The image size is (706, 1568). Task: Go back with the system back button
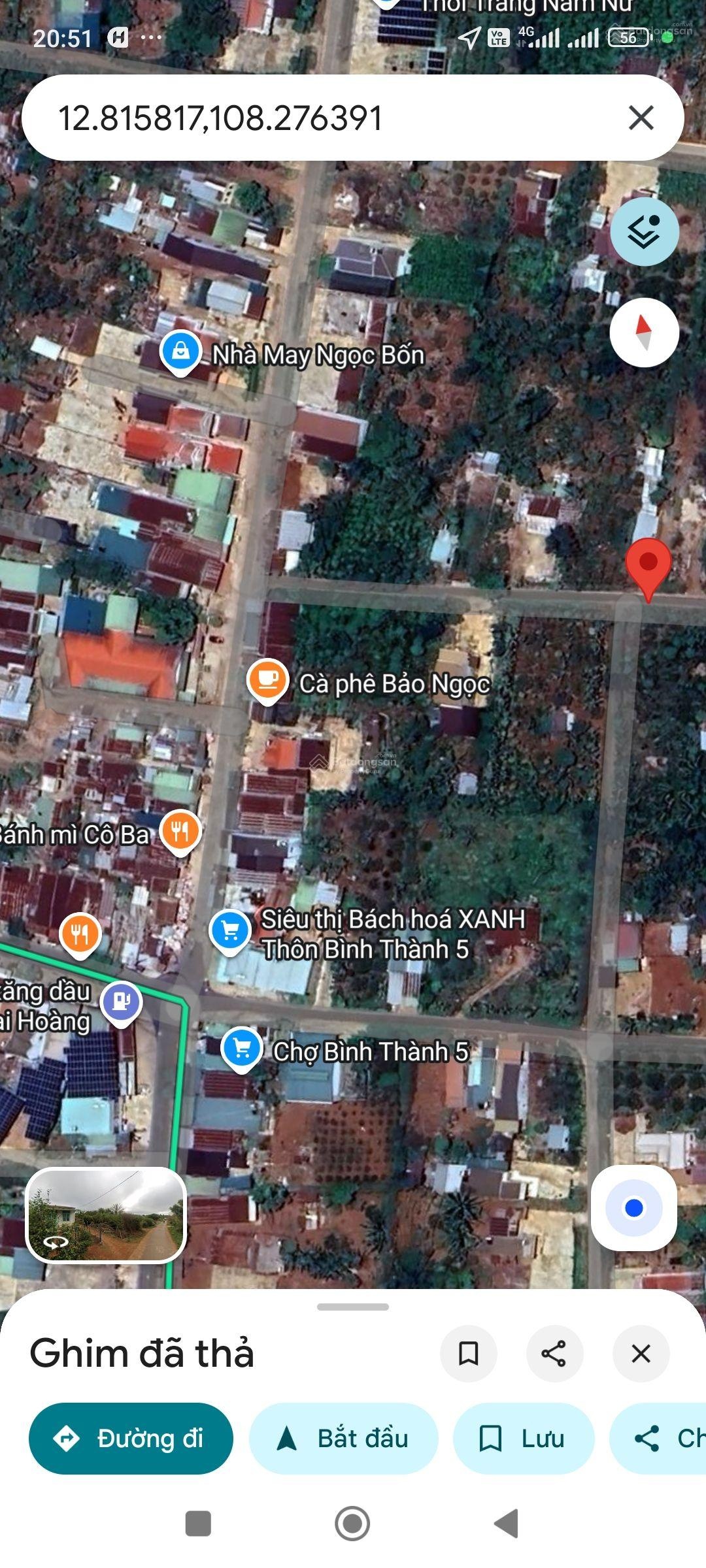(507, 1524)
